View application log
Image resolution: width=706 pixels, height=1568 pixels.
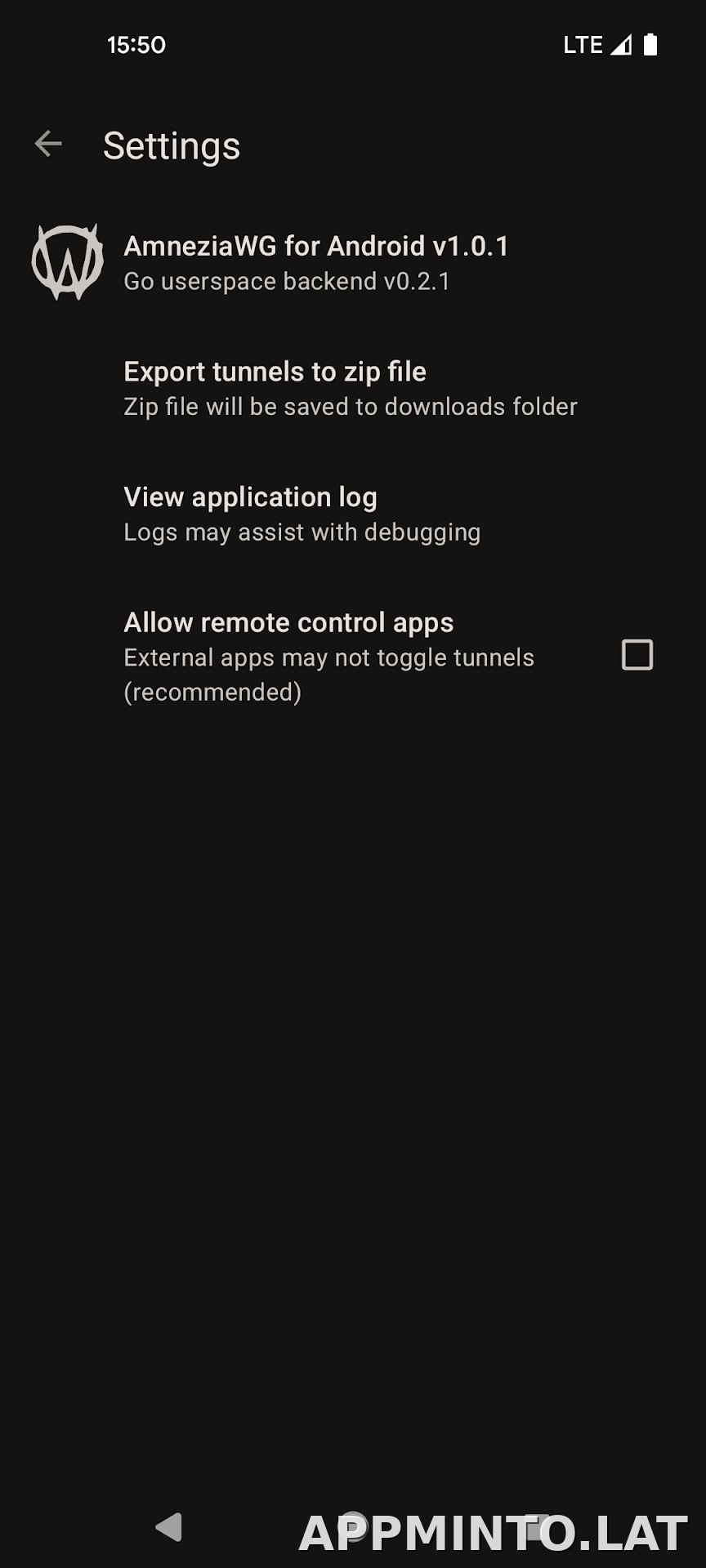coord(353,514)
